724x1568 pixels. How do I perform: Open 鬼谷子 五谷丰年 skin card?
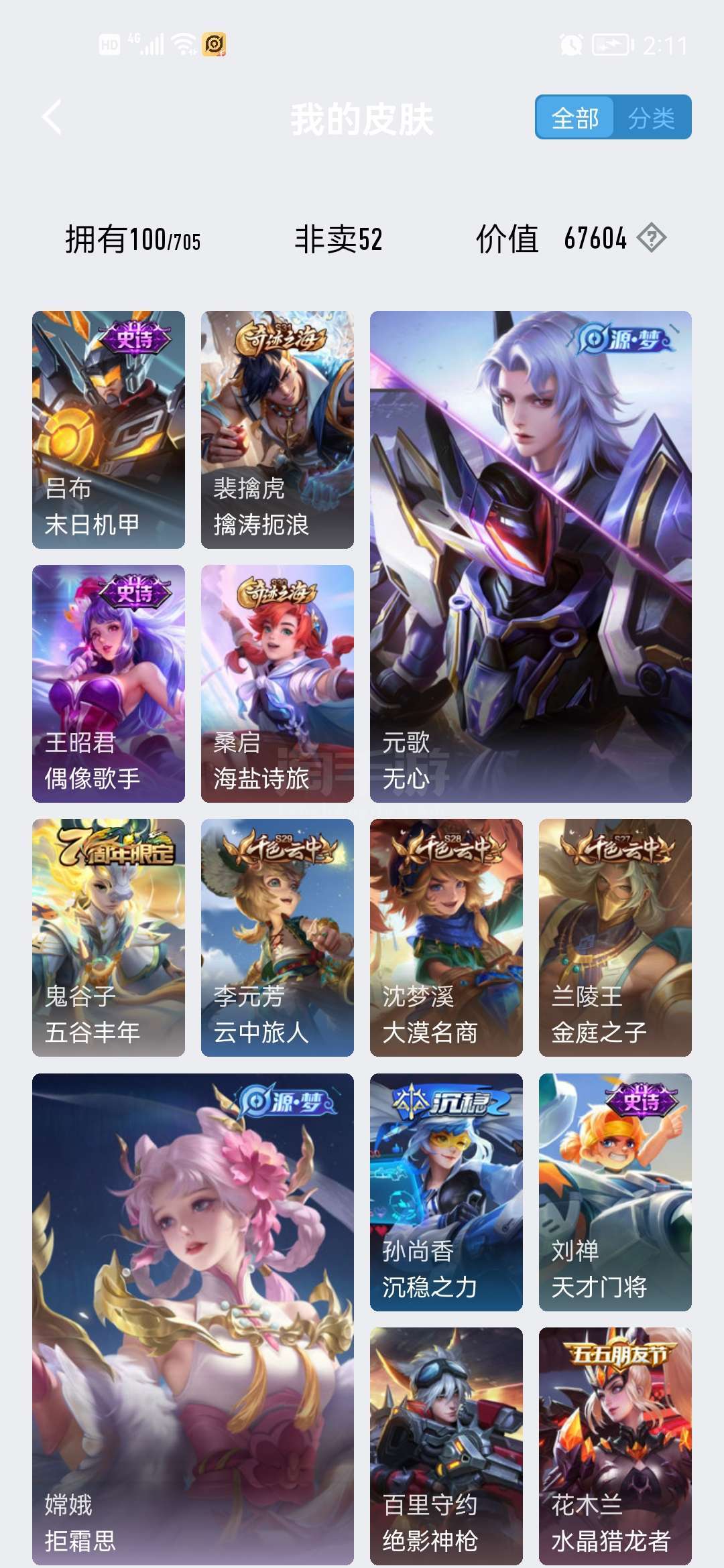tap(109, 937)
